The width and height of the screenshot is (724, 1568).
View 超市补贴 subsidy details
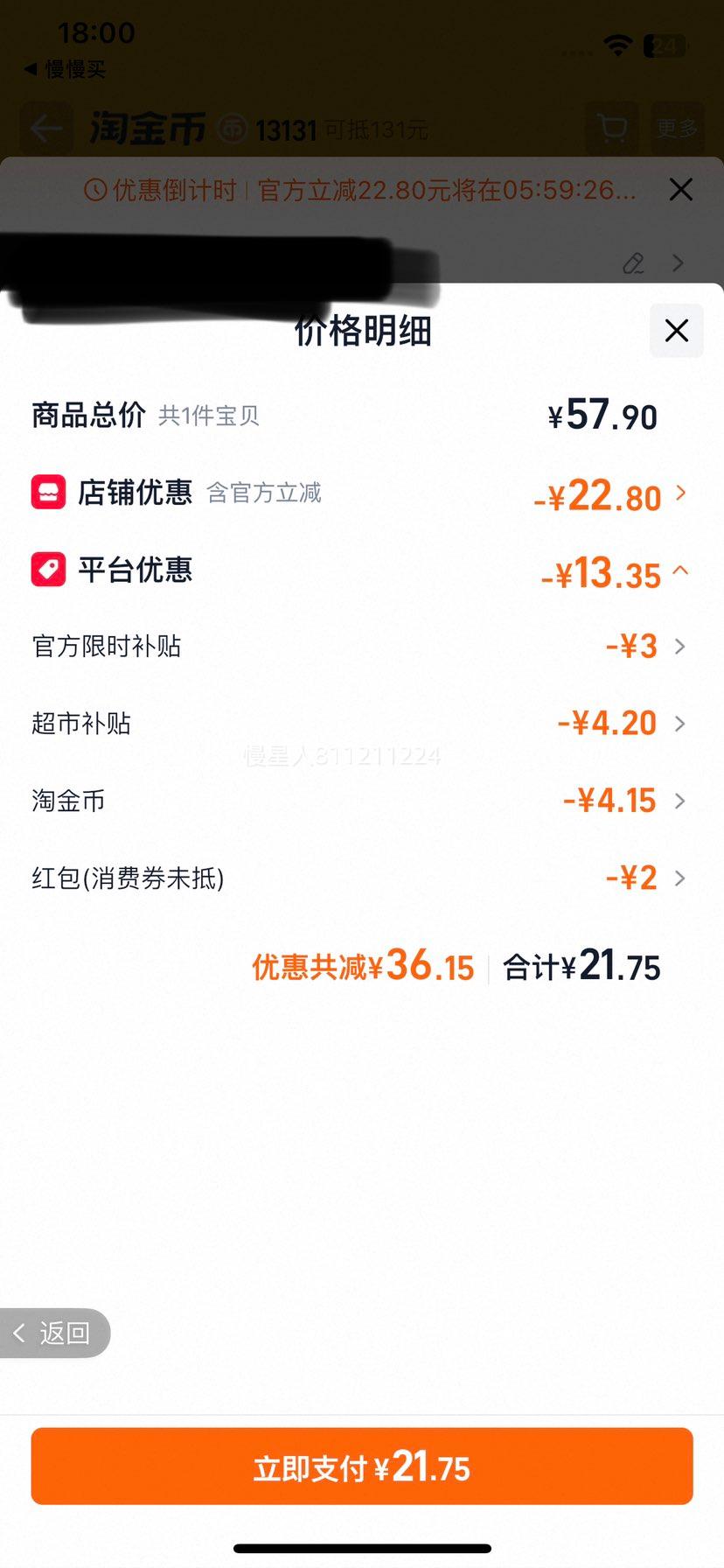coord(679,724)
